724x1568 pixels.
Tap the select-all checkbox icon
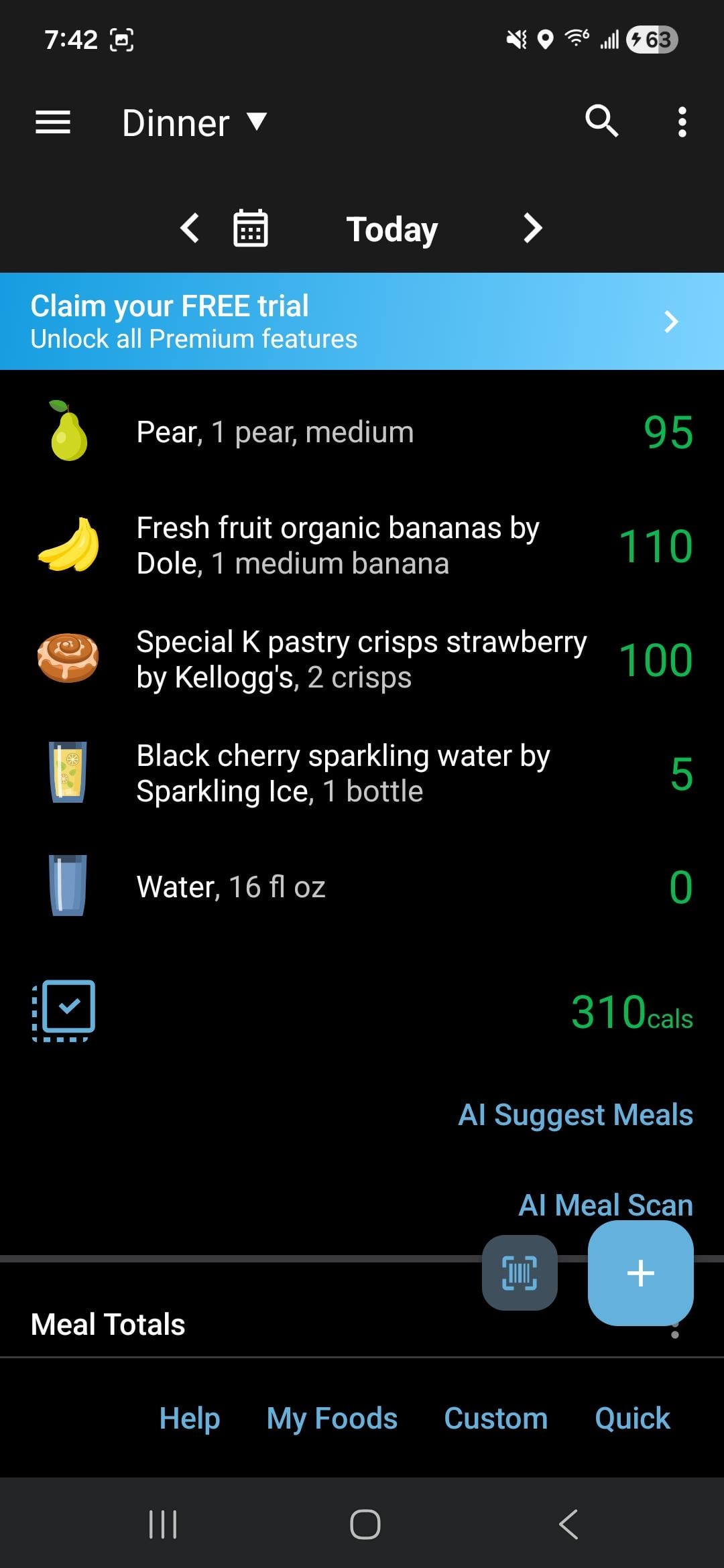(64, 1010)
